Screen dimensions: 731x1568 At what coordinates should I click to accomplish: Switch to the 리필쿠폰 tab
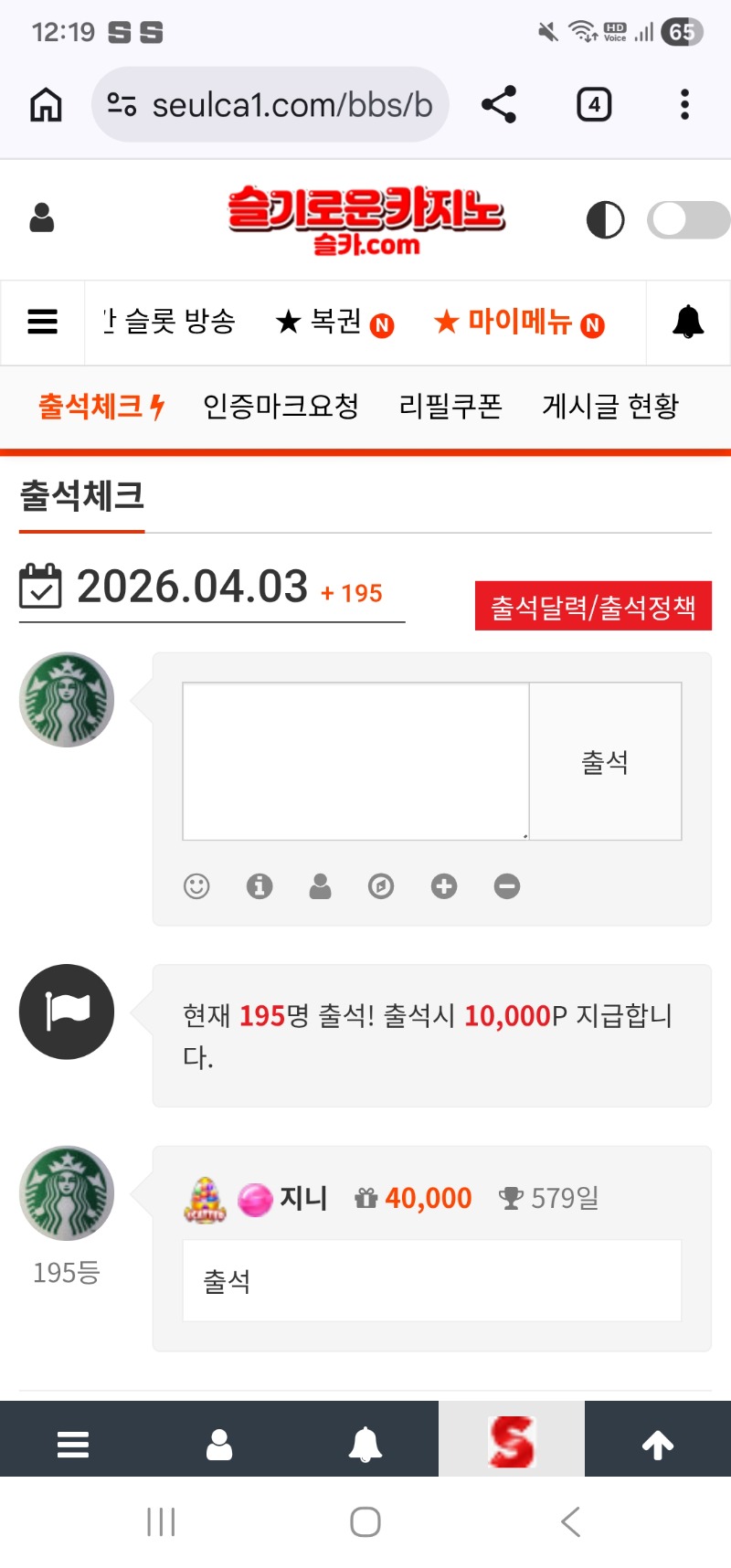pos(450,407)
